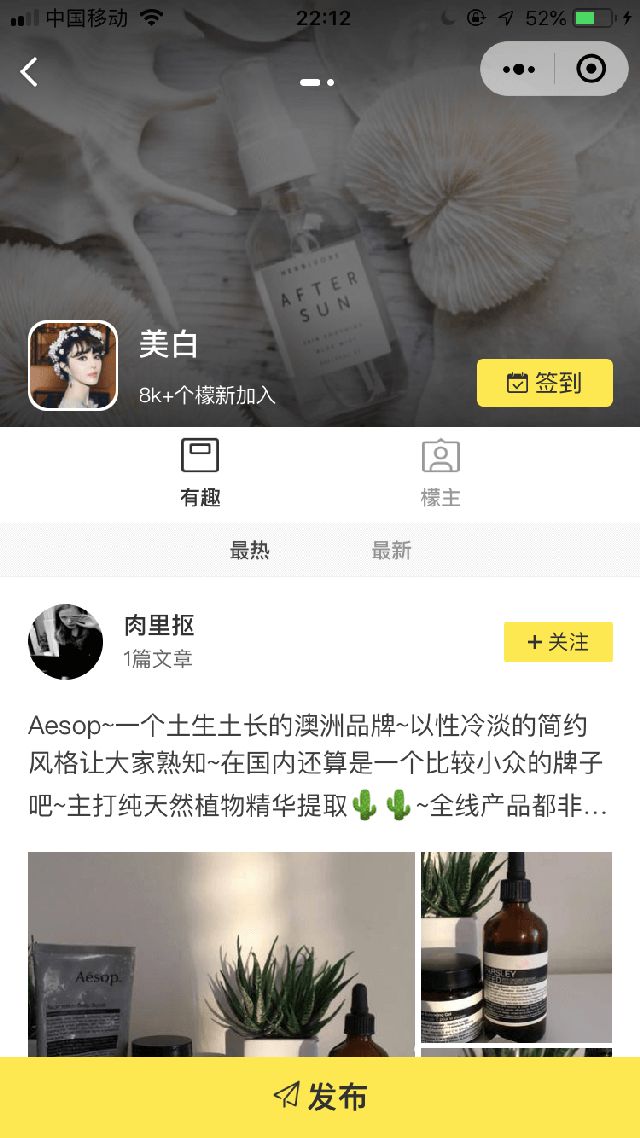Switch to the 檬主 tab

[x=440, y=473]
